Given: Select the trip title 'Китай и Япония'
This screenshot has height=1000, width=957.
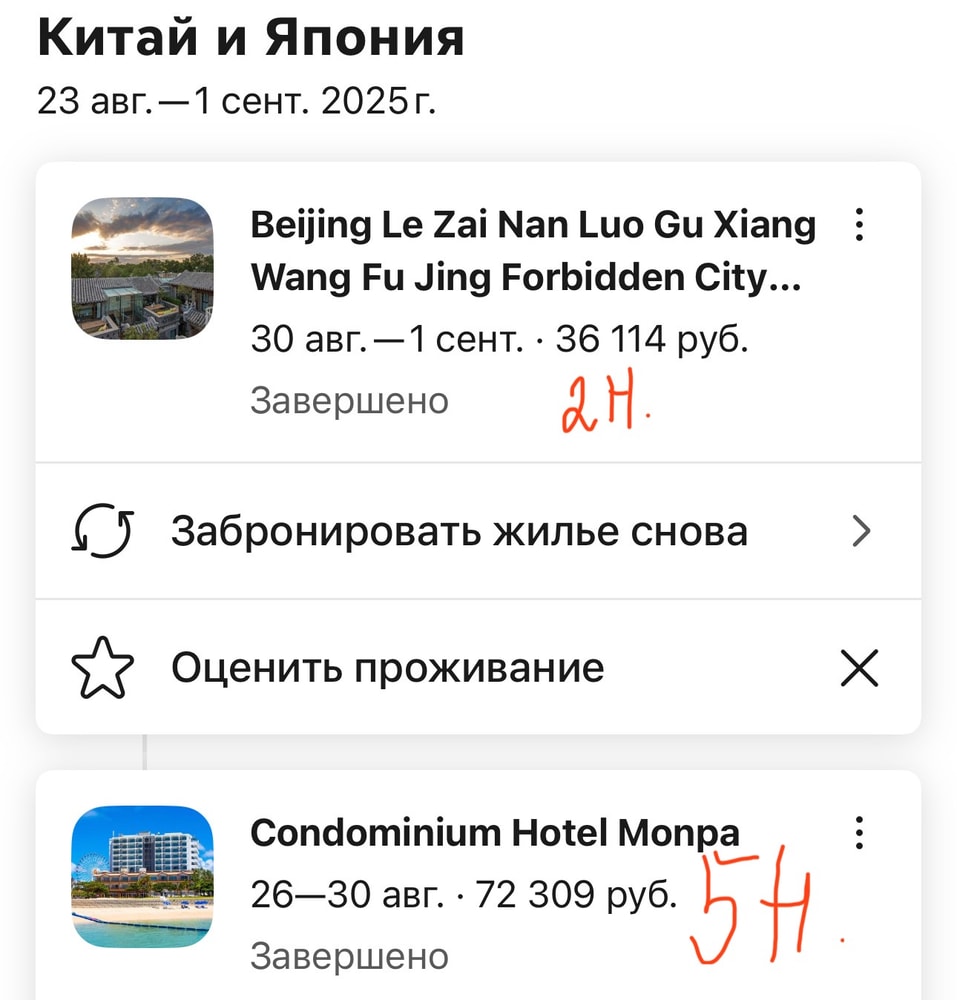Looking at the screenshot, I should (249, 37).
